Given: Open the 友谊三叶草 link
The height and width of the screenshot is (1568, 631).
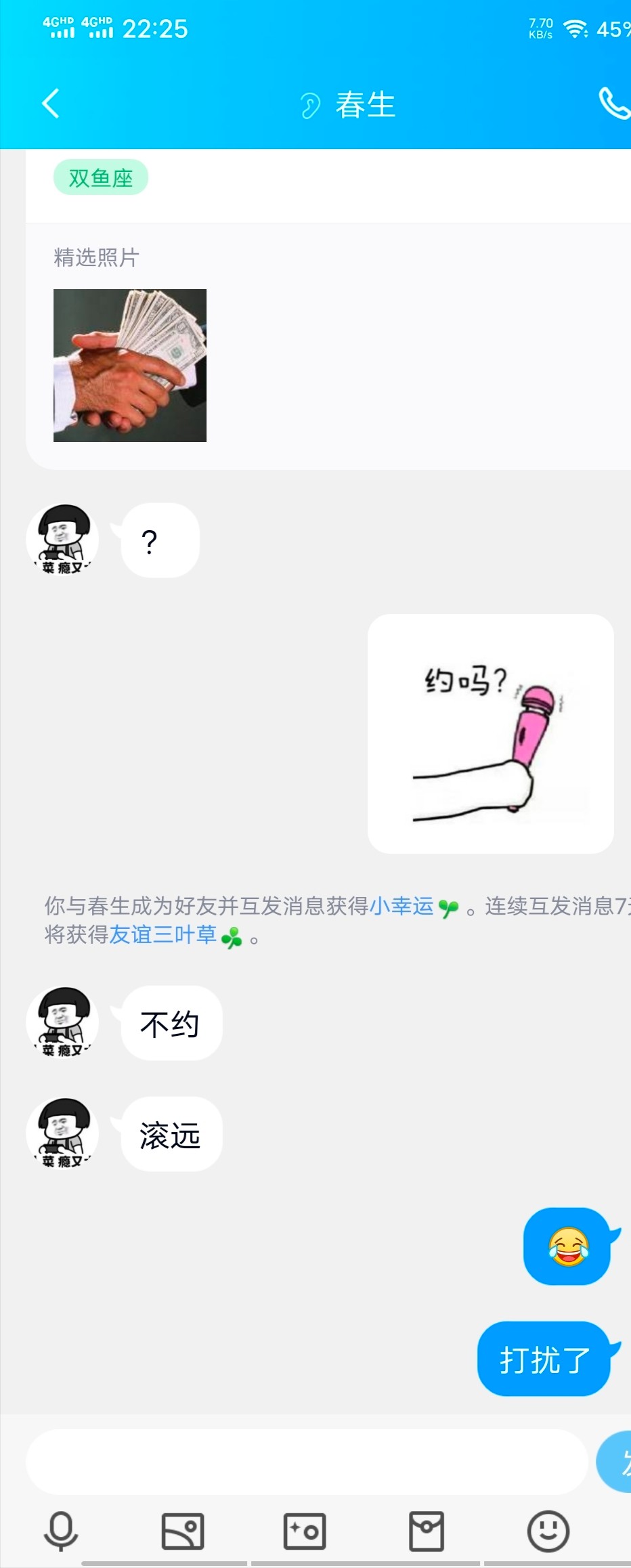Looking at the screenshot, I should [163, 935].
